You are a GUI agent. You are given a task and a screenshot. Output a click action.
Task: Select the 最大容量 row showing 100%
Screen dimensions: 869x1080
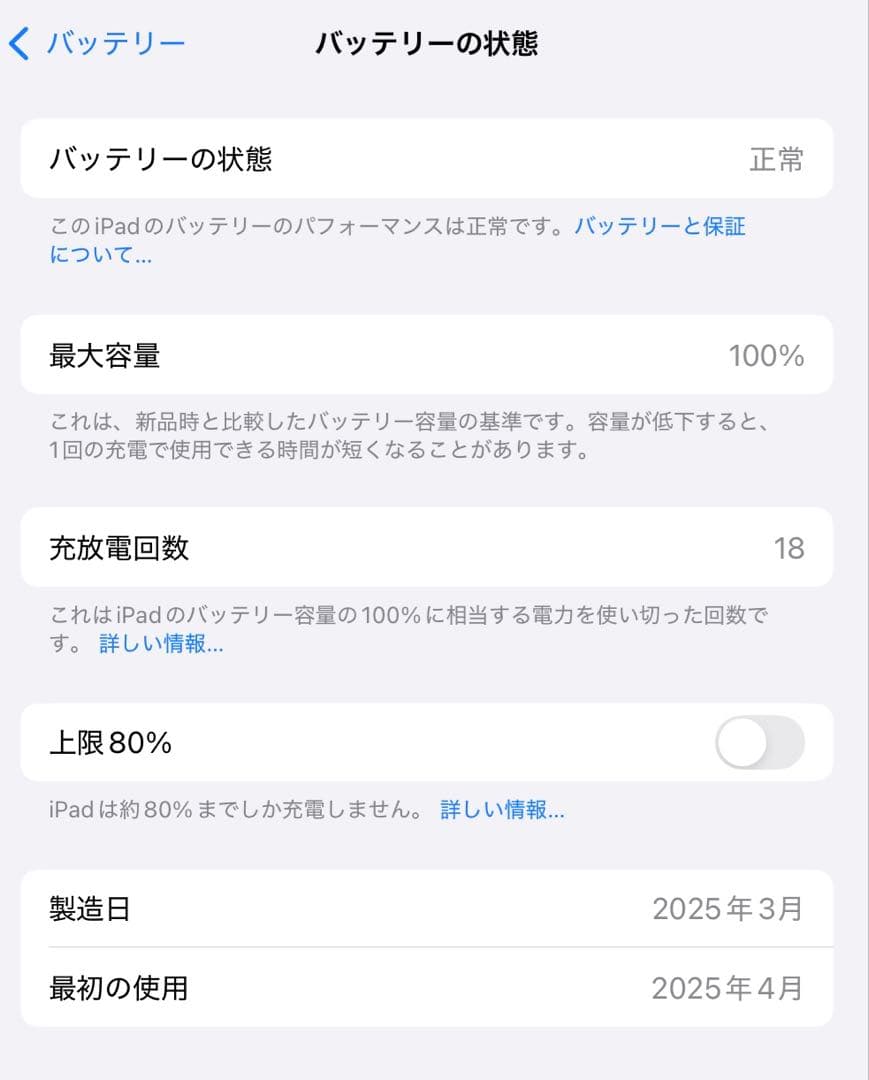426,355
